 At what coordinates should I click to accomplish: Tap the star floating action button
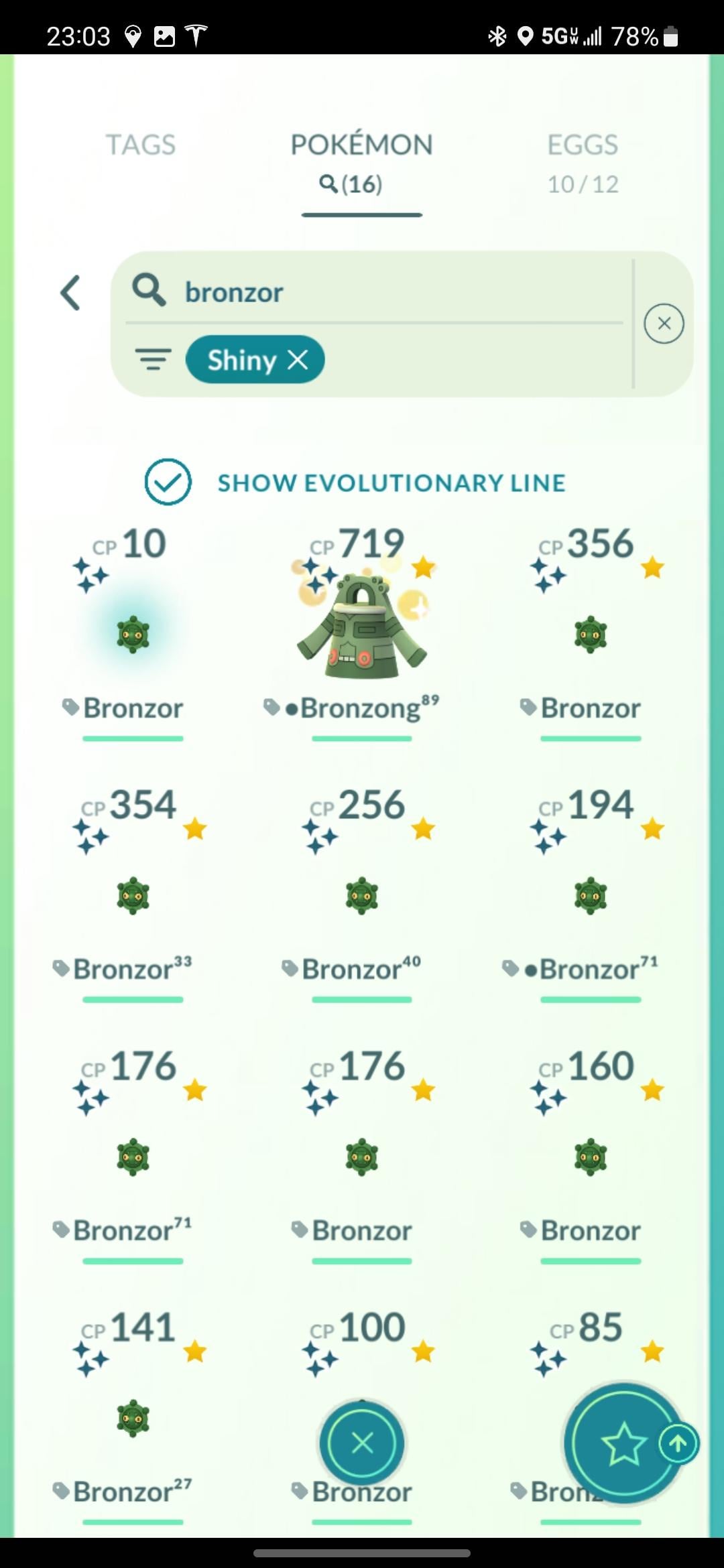click(x=623, y=1443)
